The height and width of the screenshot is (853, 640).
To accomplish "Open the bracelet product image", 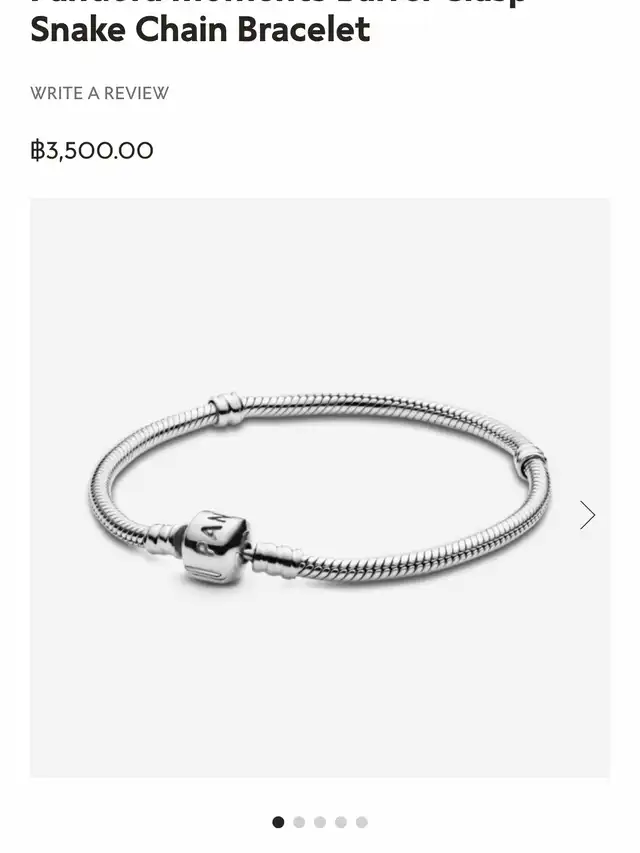I will [x=319, y=487].
